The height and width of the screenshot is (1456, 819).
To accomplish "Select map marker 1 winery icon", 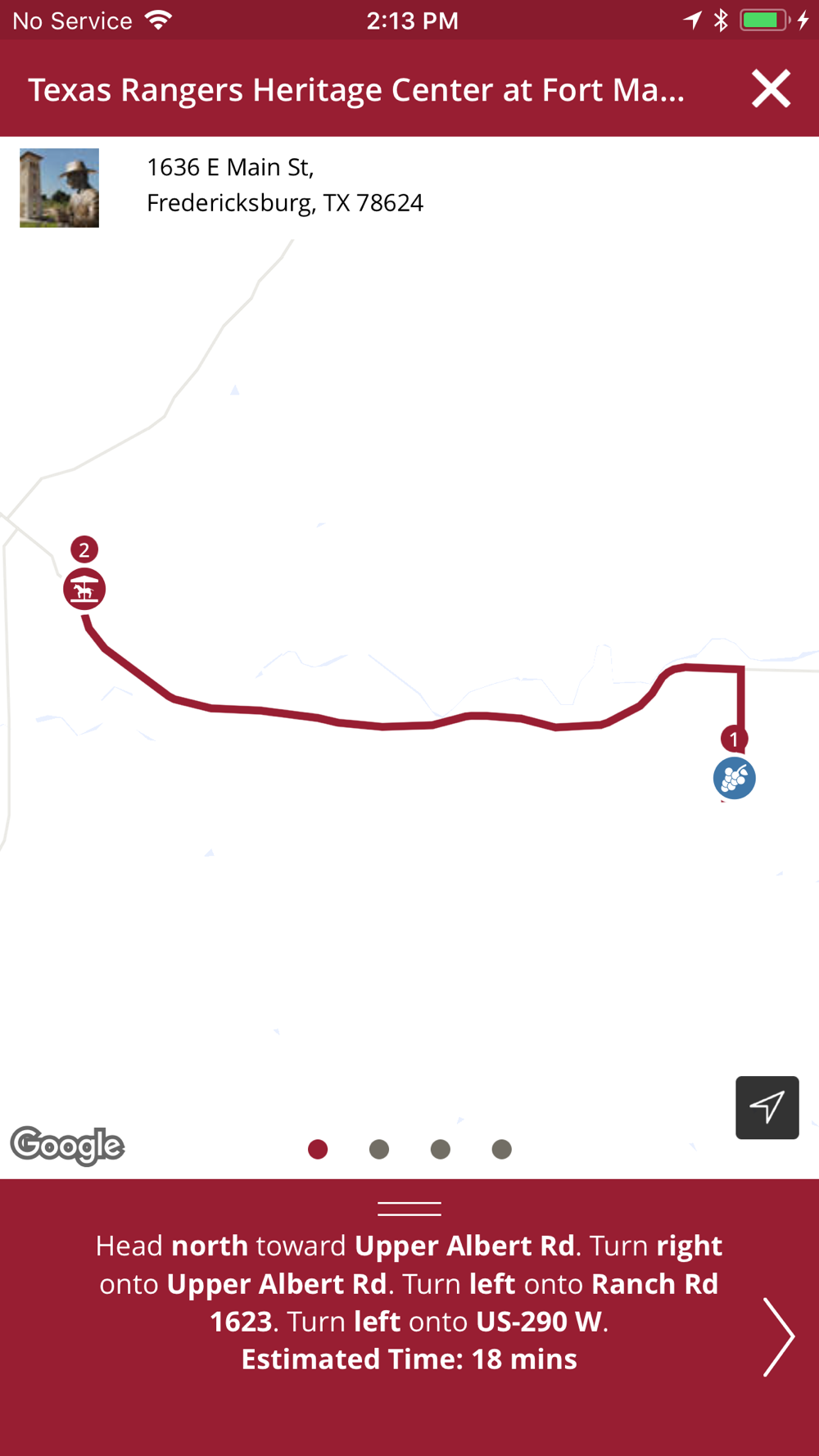I will 734,778.
